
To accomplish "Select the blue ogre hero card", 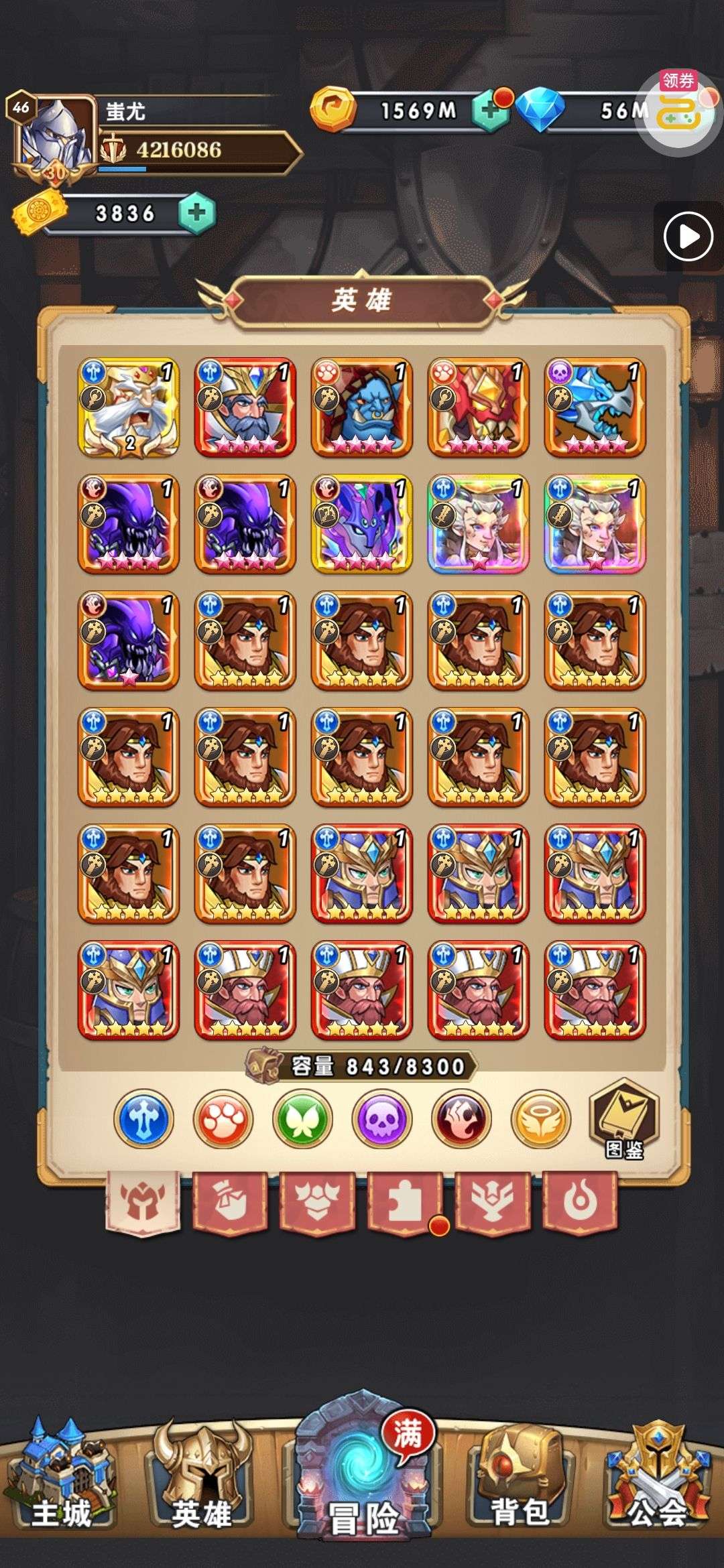I will [362, 407].
